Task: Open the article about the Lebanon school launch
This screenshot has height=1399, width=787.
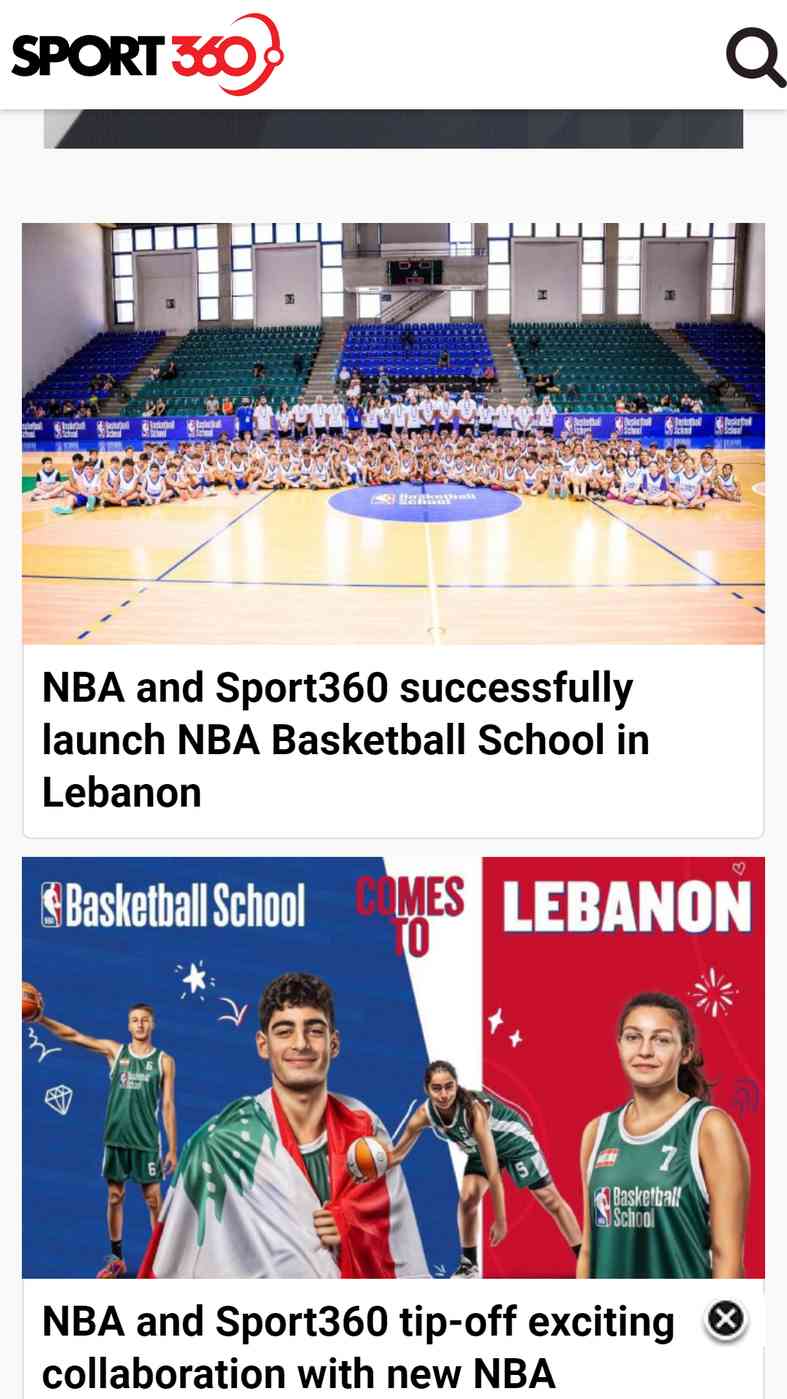Action: pyautogui.click(x=345, y=740)
